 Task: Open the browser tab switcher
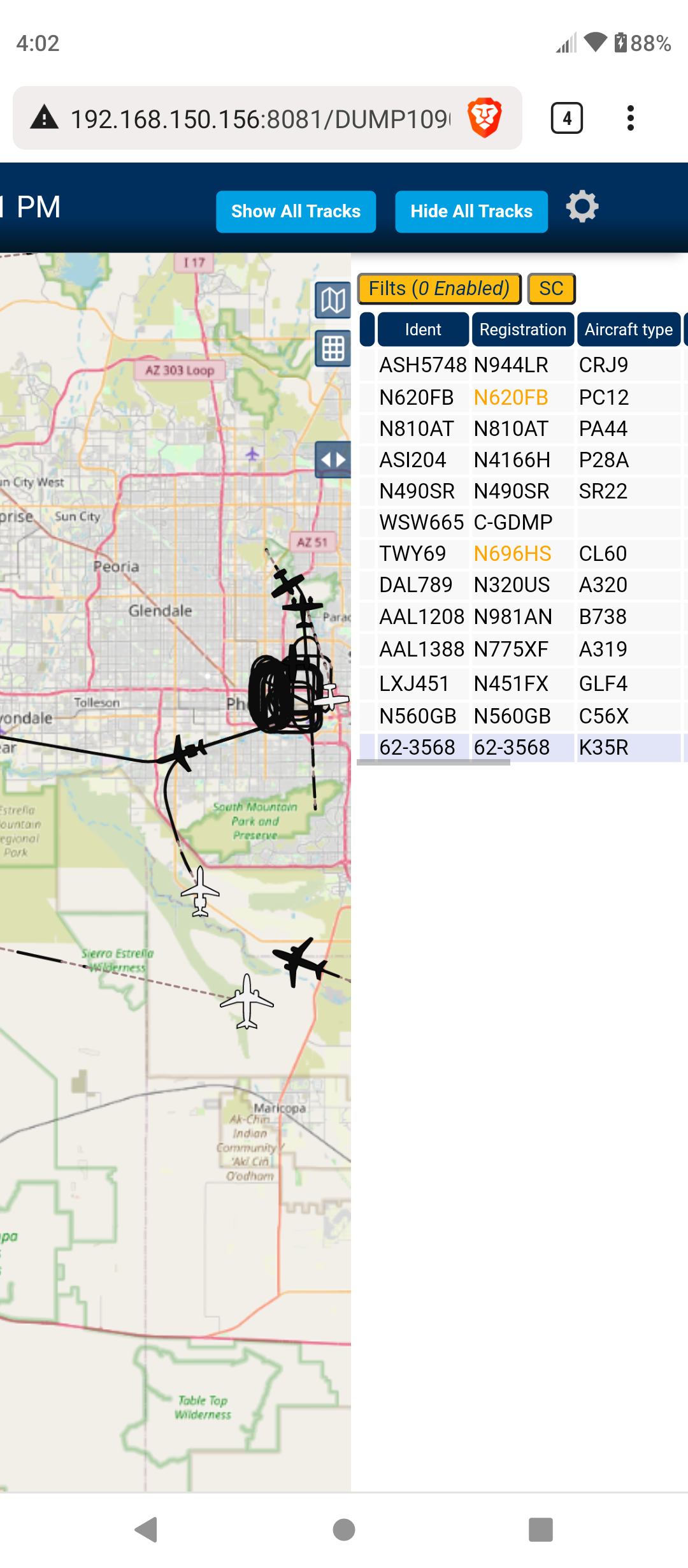pyautogui.click(x=567, y=118)
